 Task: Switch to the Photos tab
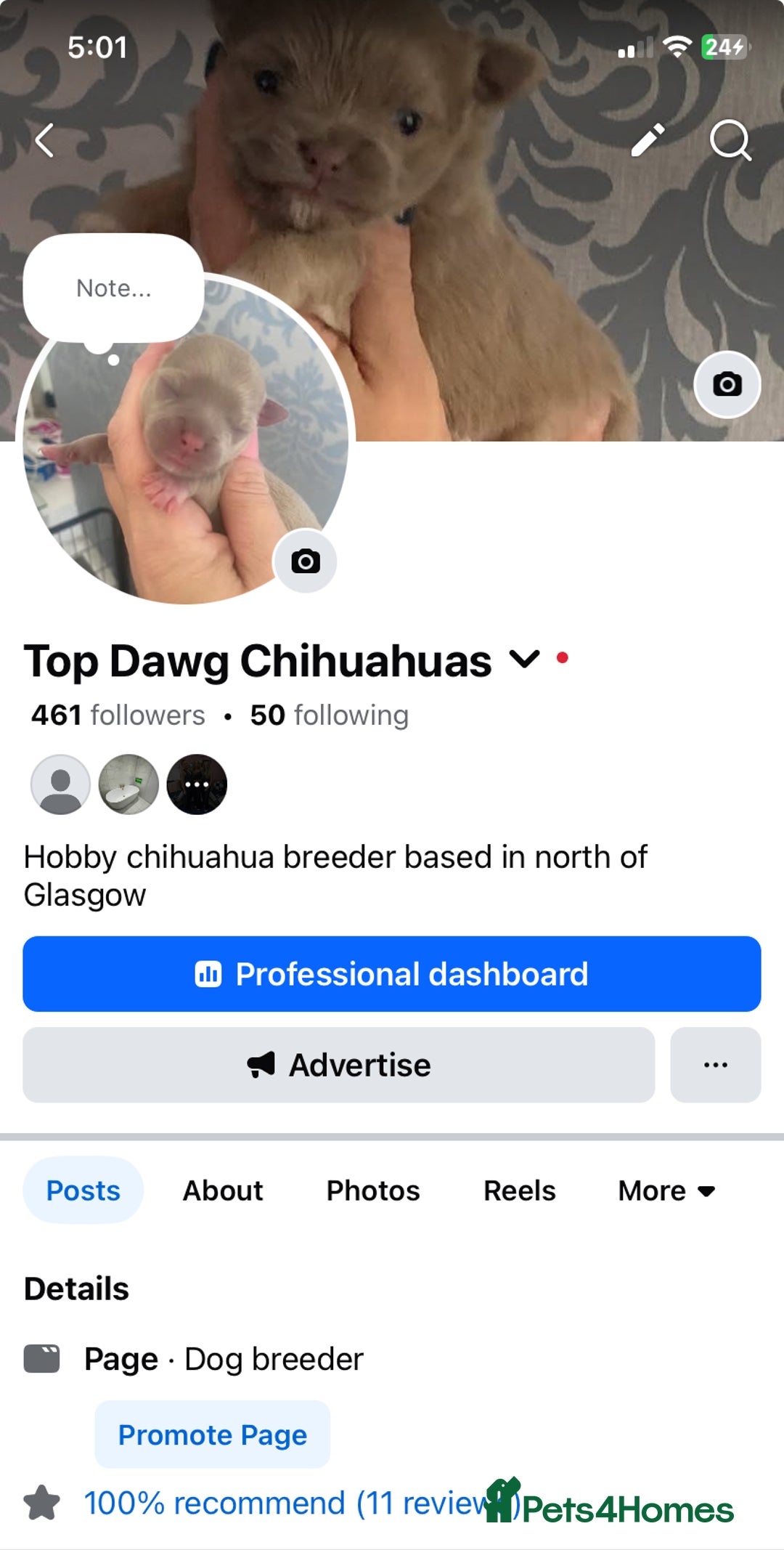372,1190
